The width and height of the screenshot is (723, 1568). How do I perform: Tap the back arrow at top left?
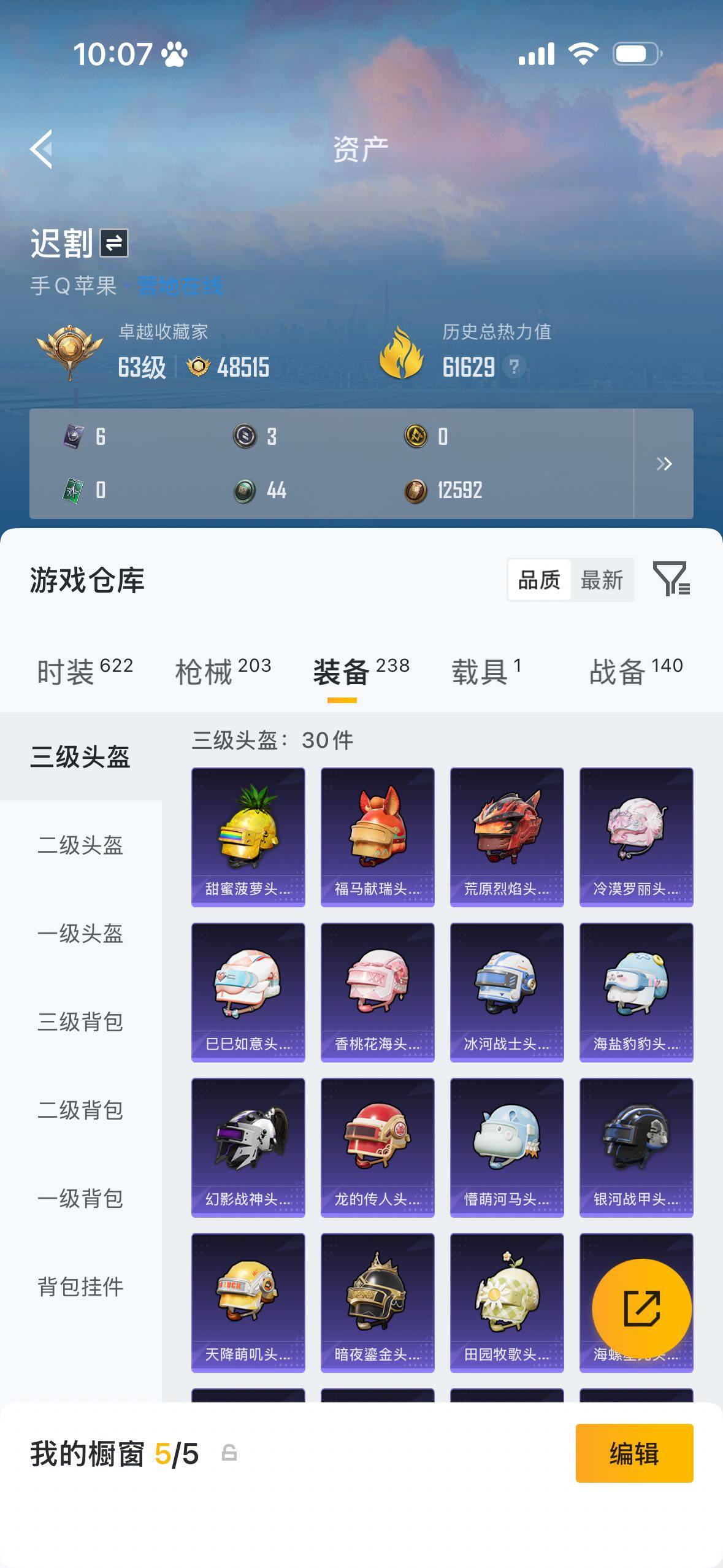pyautogui.click(x=42, y=149)
